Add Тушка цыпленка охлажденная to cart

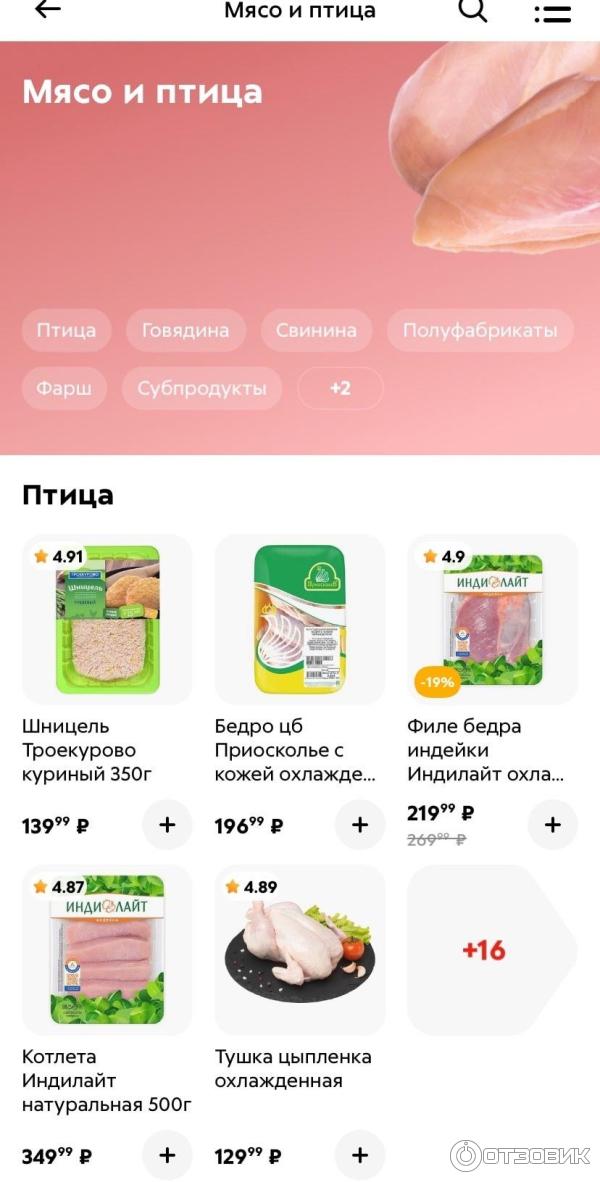click(360, 1155)
